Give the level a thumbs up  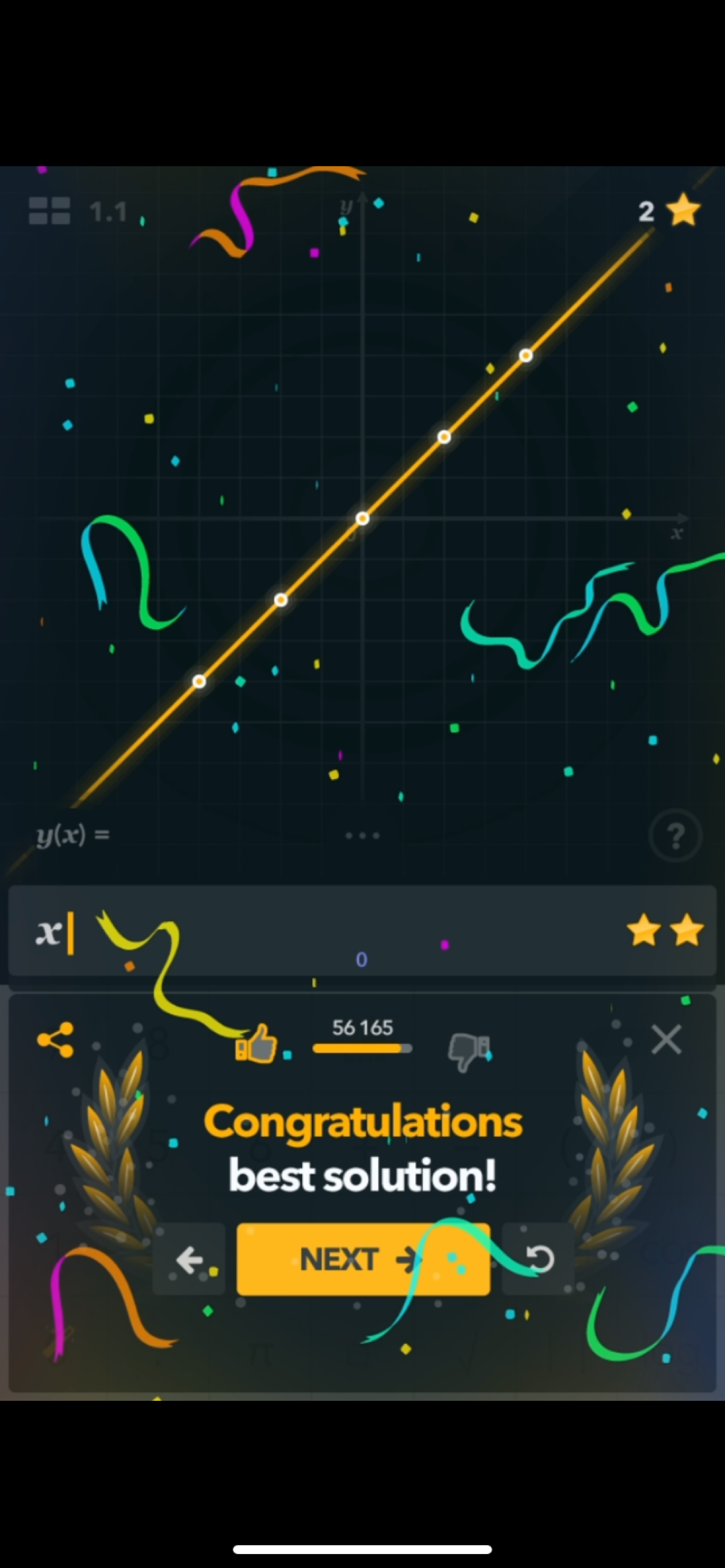coord(256,1043)
